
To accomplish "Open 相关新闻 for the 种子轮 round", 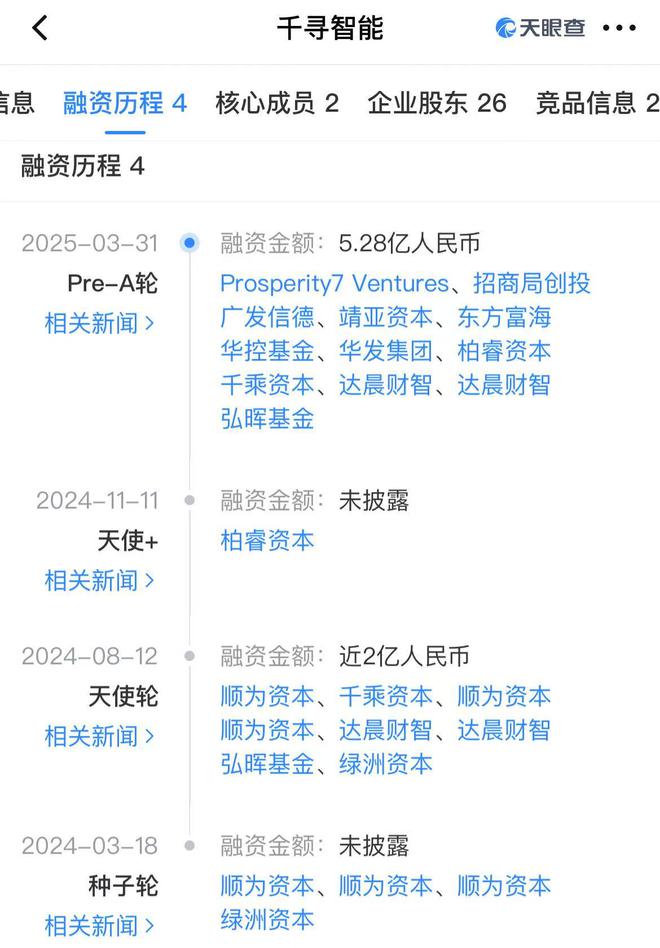I will click(x=100, y=926).
